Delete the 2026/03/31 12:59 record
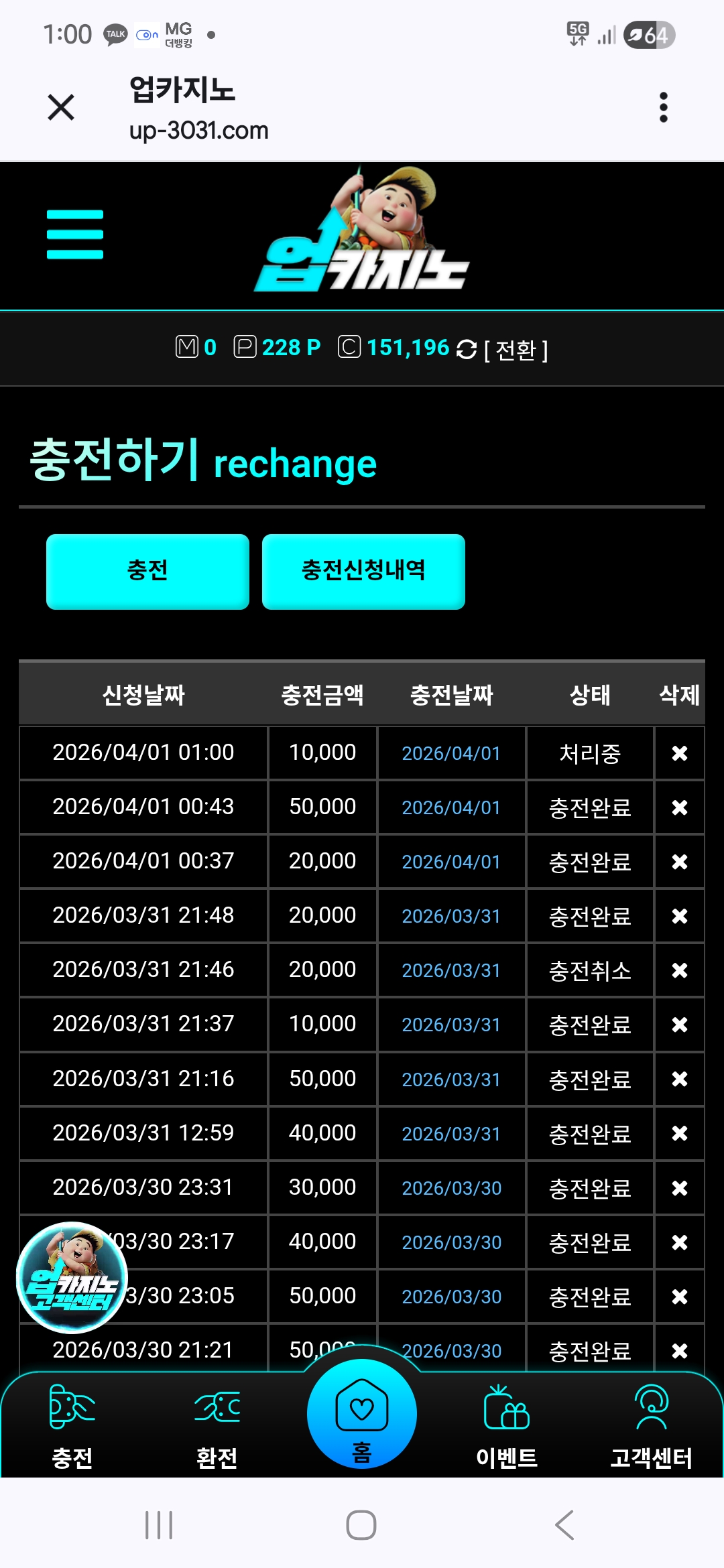This screenshot has height=1568, width=724. point(679,1133)
